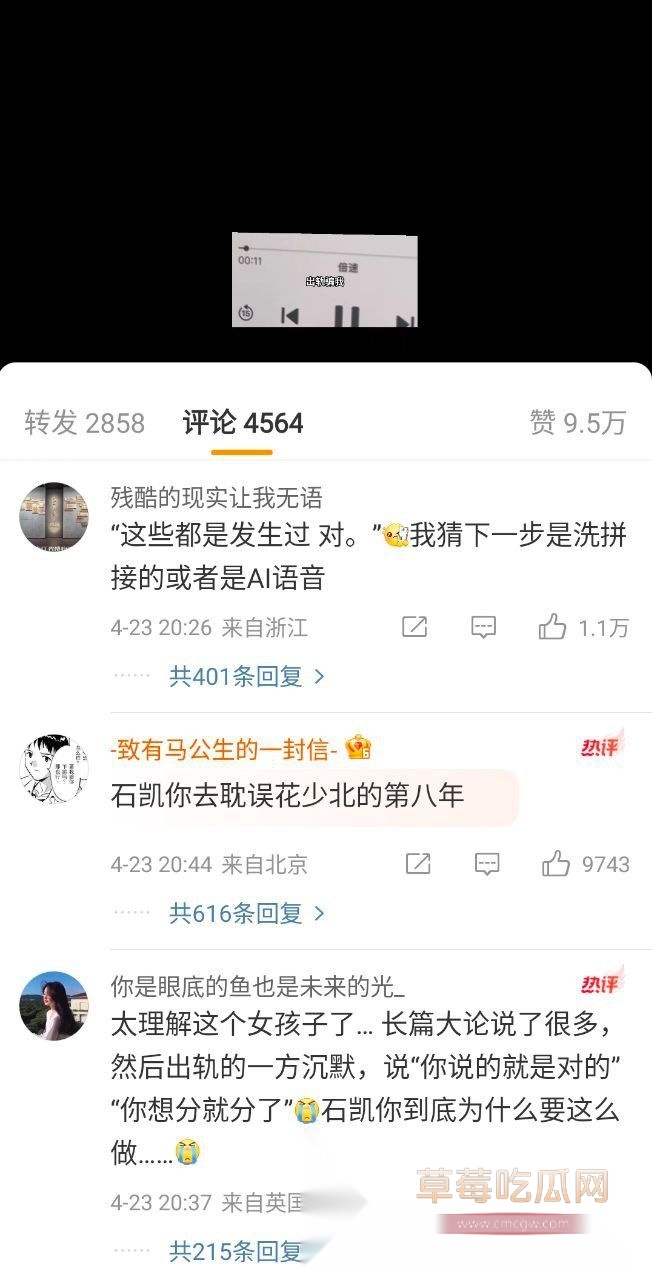Forward the comment 石凯你去耽误花少北的第八年

pos(418,864)
